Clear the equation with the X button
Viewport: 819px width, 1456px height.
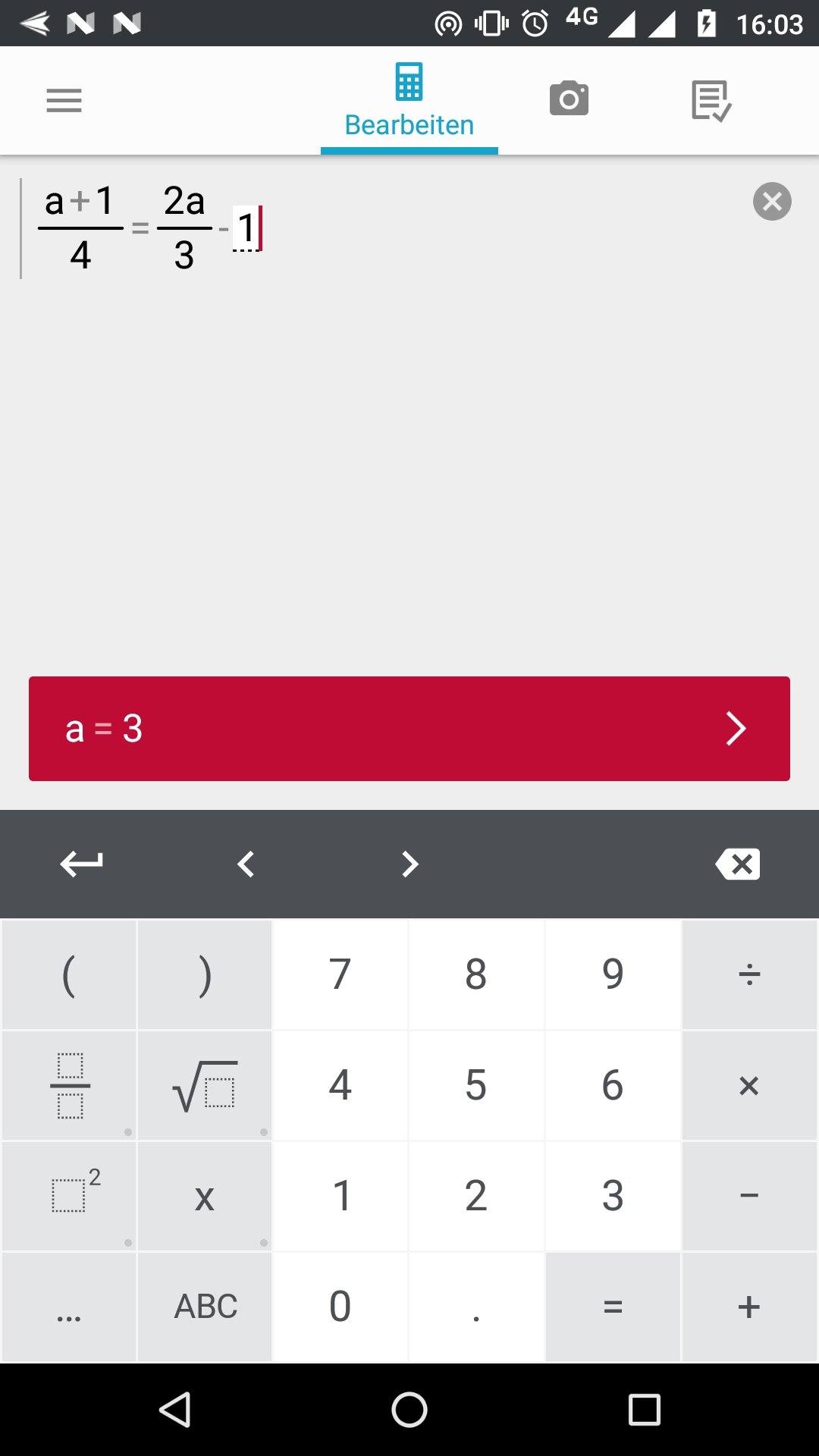click(x=772, y=202)
